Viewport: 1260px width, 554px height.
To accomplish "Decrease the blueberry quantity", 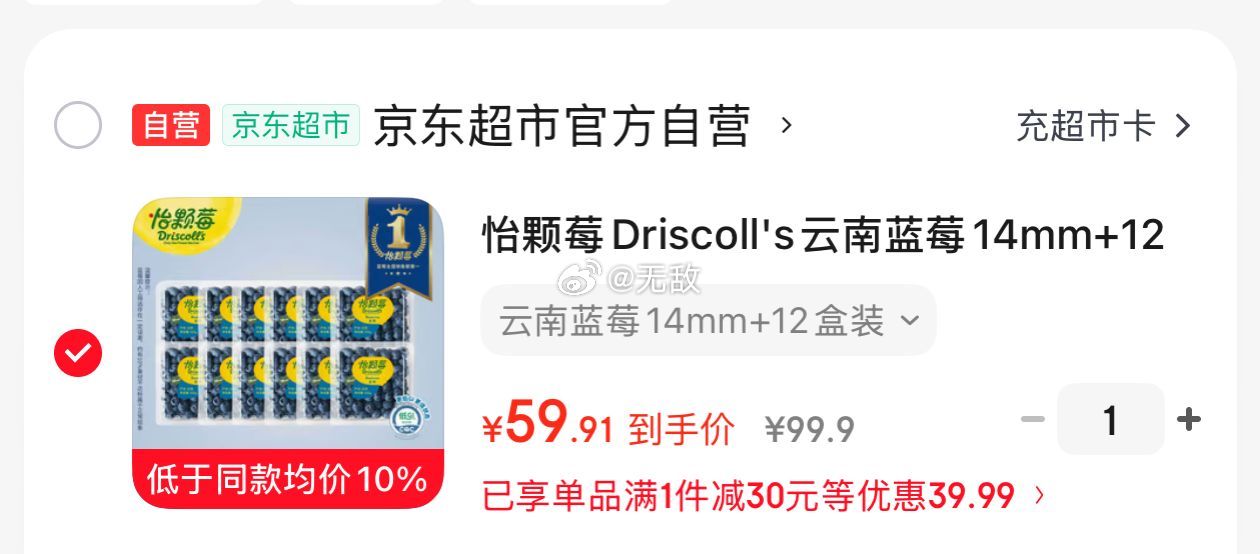I will coord(1032,419).
